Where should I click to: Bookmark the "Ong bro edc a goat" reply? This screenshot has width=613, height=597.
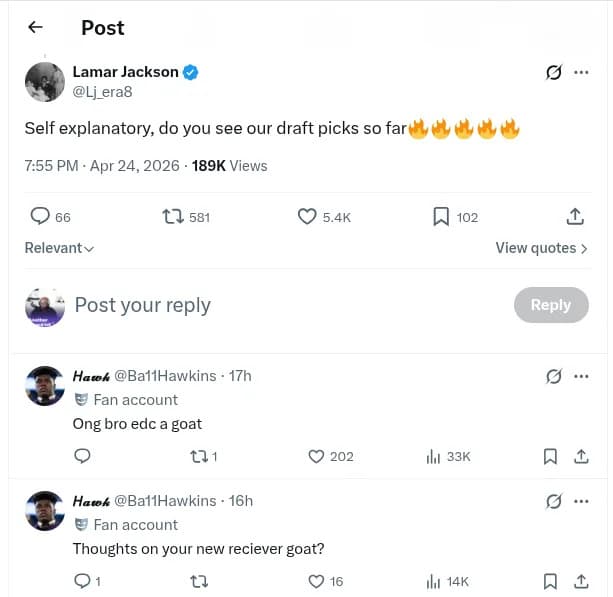coord(550,456)
